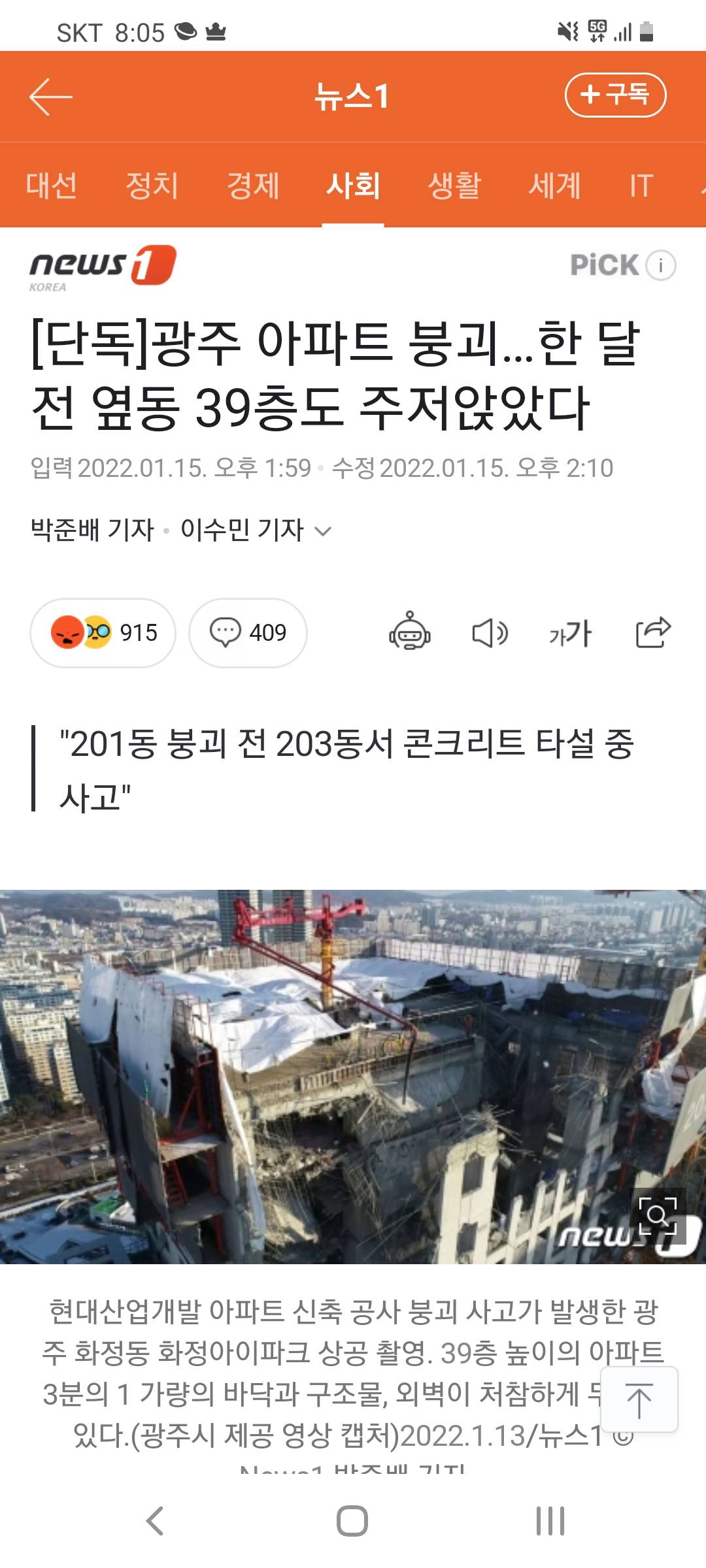
Task: Open the PiCK info icon
Action: coord(661,265)
